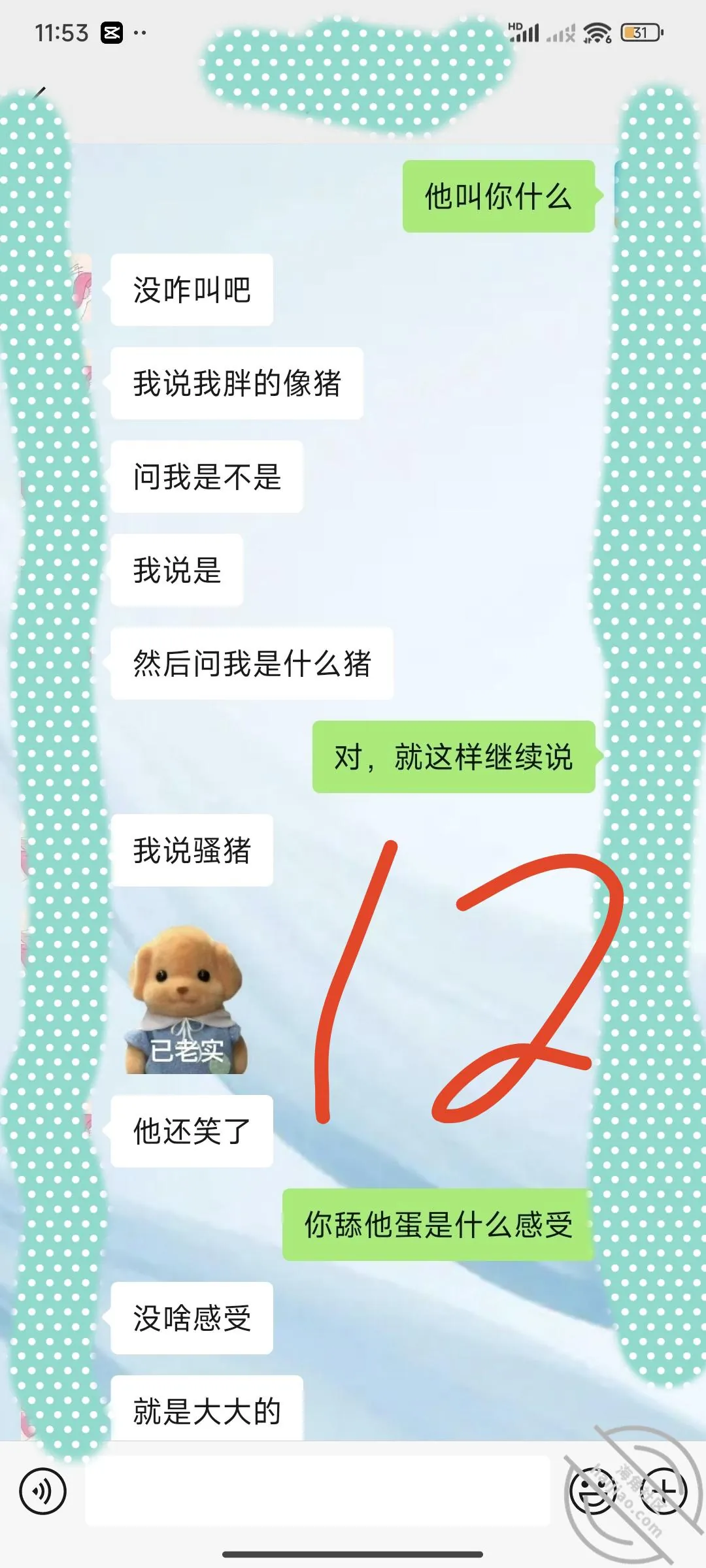The height and width of the screenshot is (1568, 706).
Task: Open the emoji sticker panel
Action: [594, 1491]
